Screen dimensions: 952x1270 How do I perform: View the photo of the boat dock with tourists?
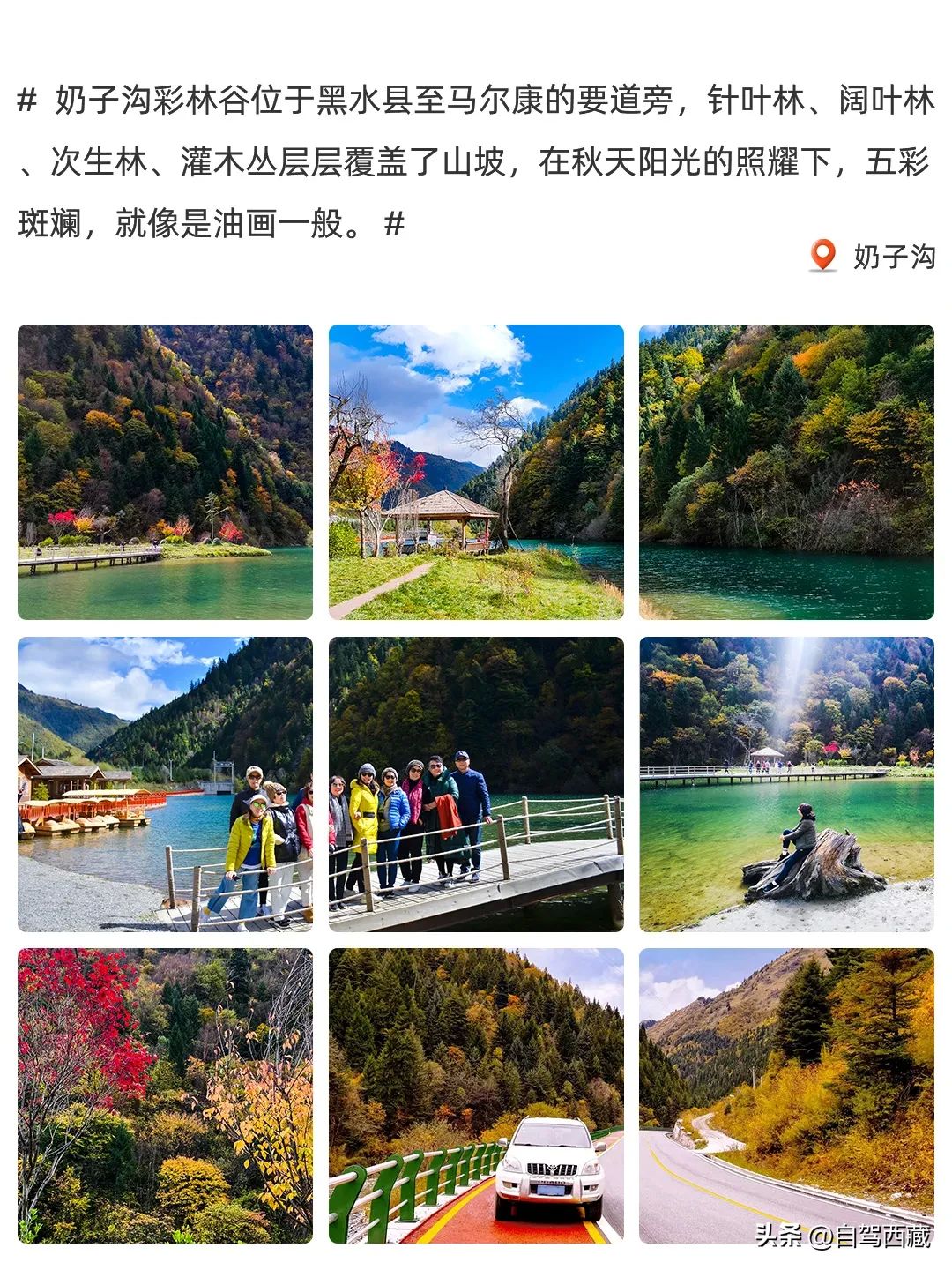tap(165, 784)
